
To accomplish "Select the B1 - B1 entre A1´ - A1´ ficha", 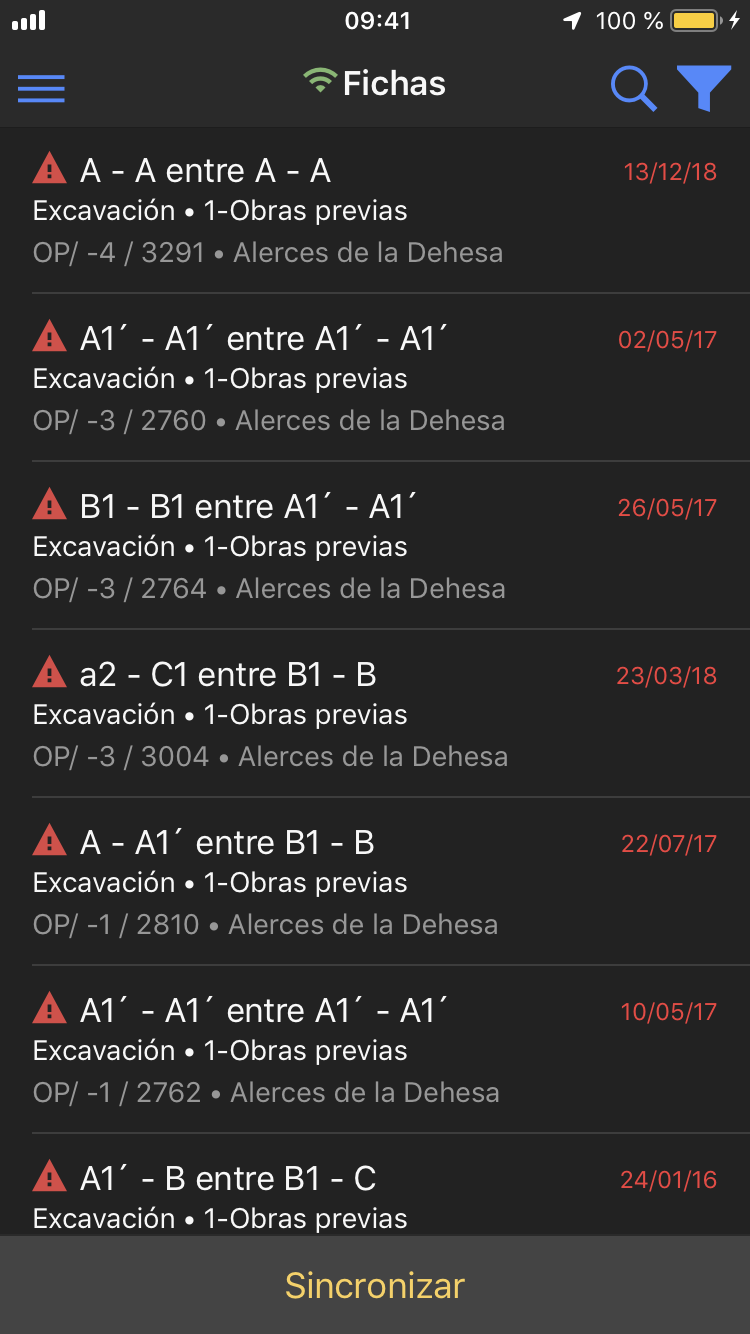I will 375,547.
